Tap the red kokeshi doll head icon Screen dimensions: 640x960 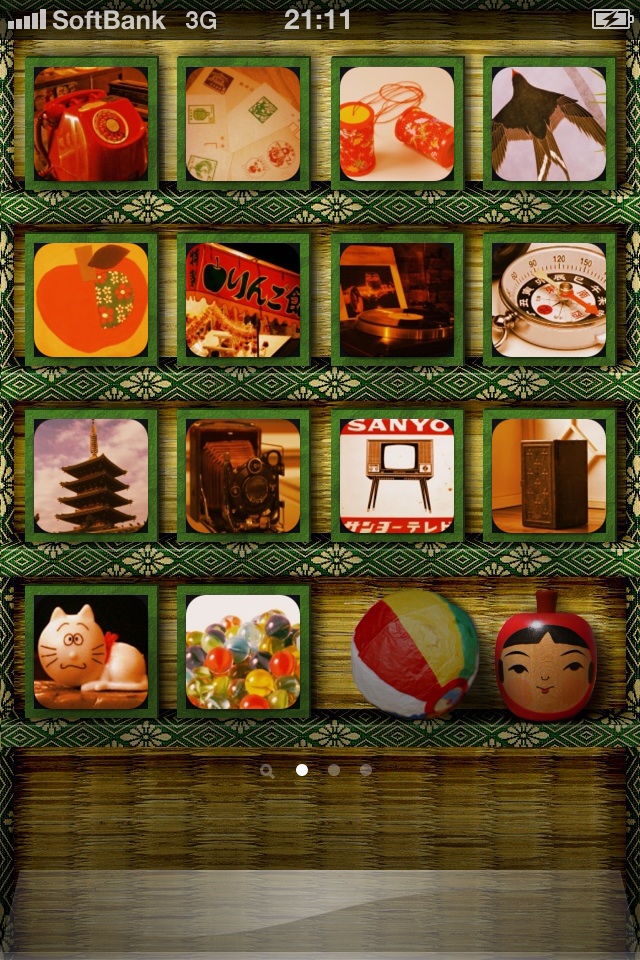coord(546,655)
